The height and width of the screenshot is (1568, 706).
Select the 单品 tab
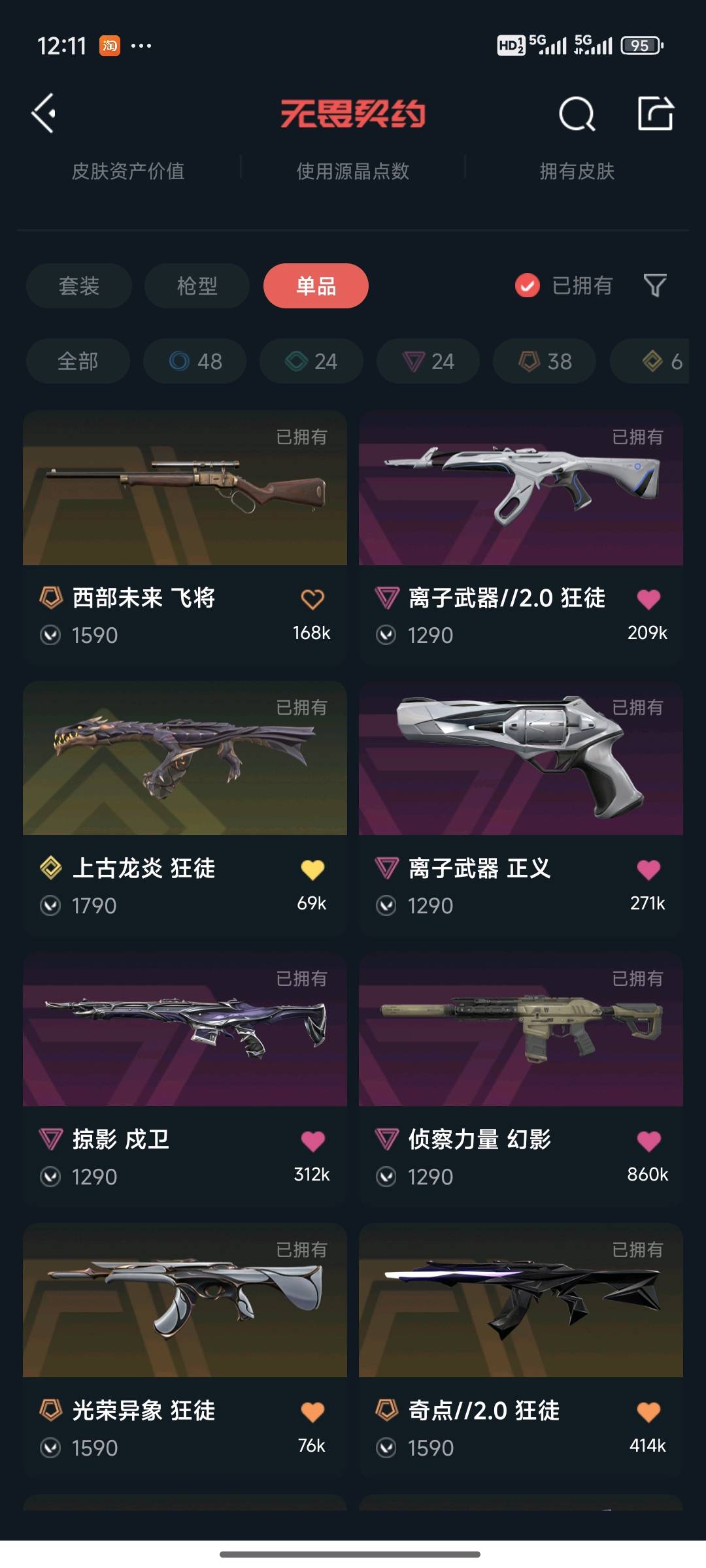[316, 286]
